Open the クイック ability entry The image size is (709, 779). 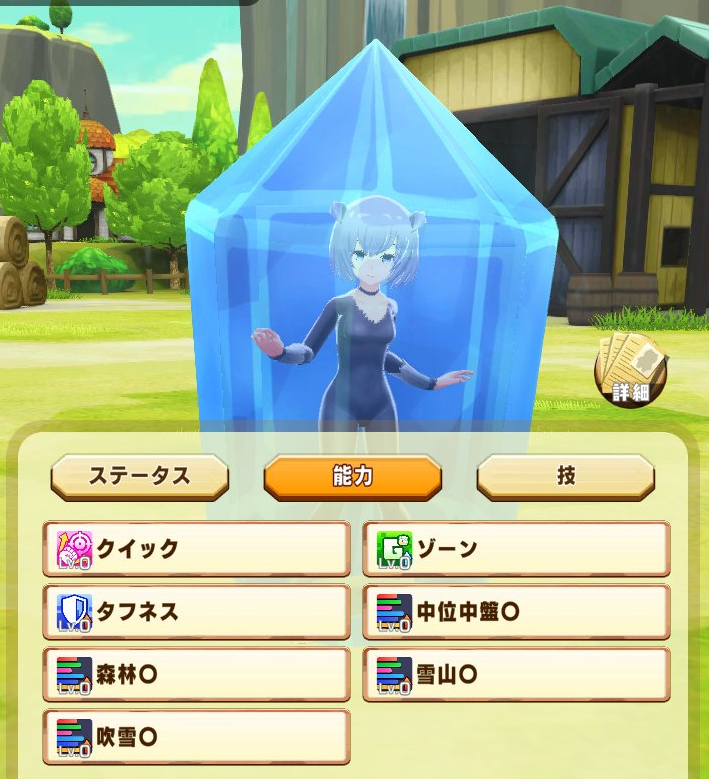click(x=196, y=549)
